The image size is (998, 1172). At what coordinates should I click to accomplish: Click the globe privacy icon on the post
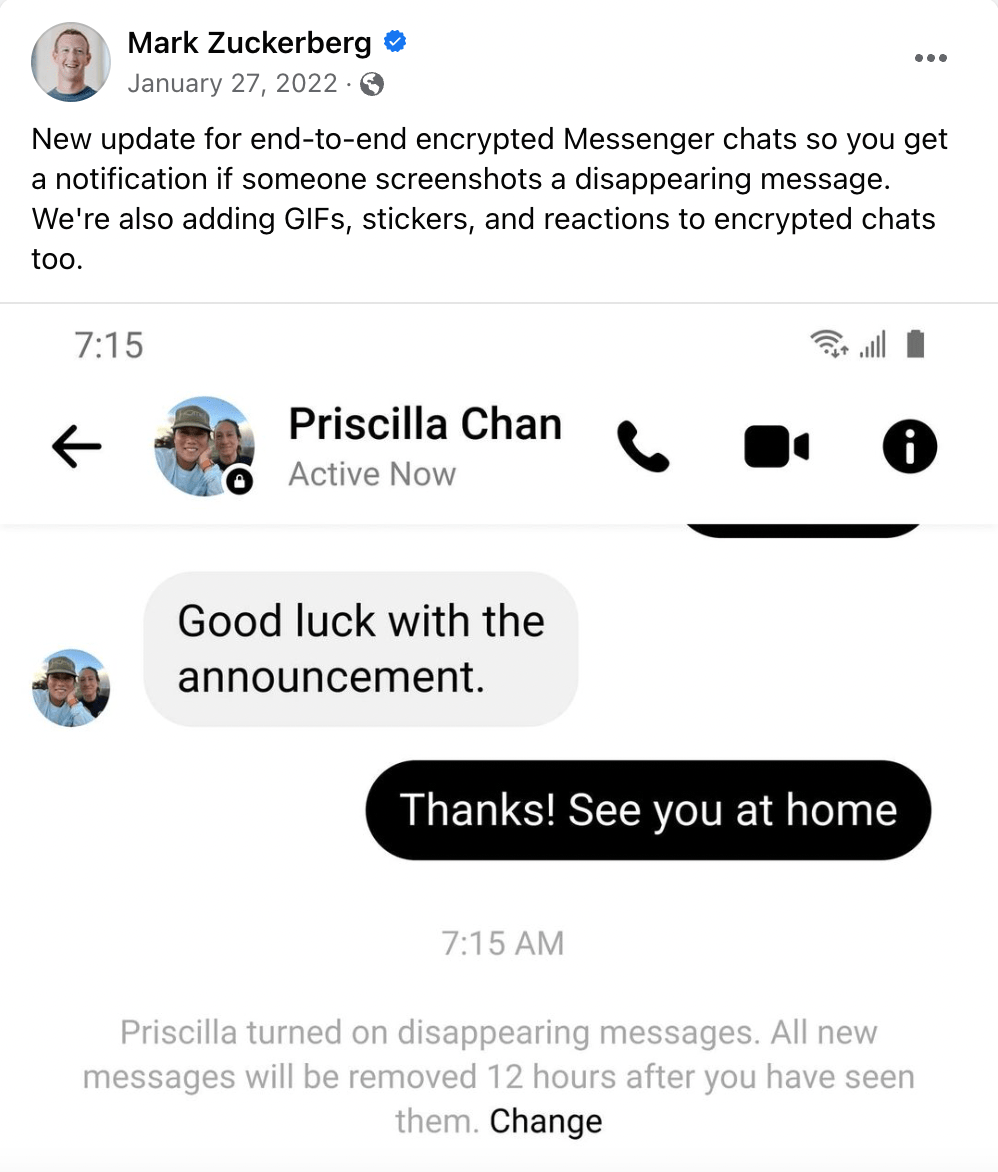371,84
